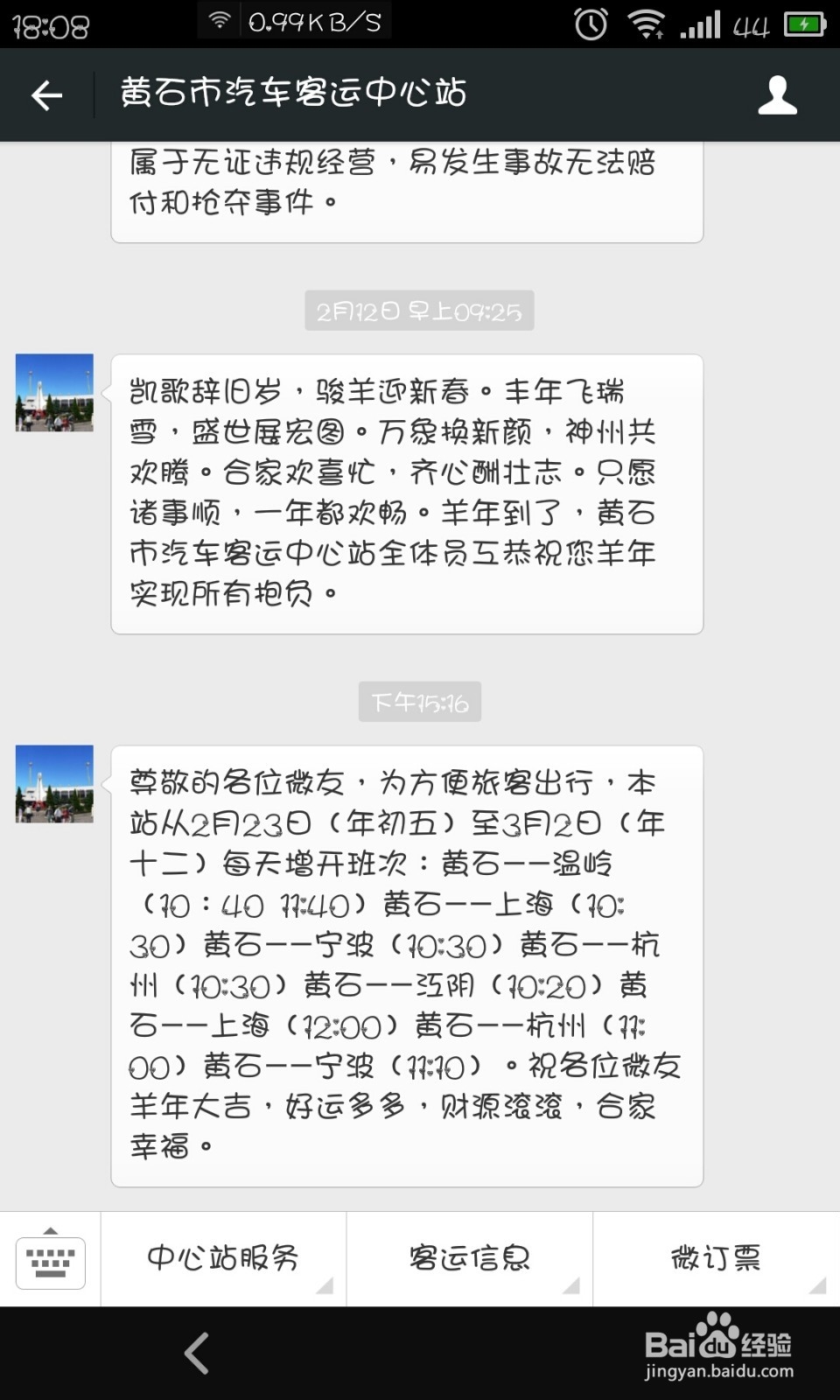Tap the back arrow to exit chat
Image resolution: width=840 pixels, height=1400 pixels.
click(45, 94)
